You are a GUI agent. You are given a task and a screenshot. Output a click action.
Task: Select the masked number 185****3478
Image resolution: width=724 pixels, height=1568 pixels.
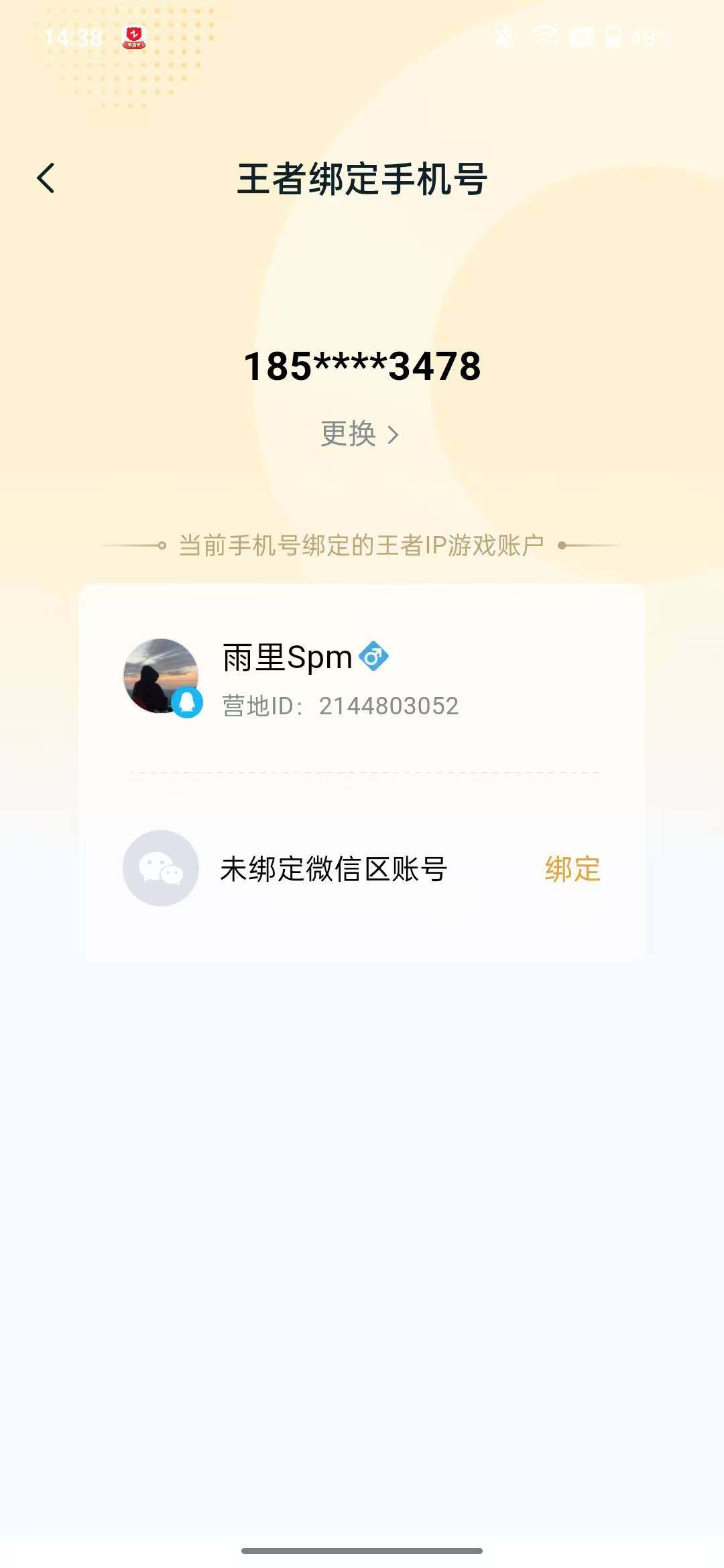click(362, 366)
